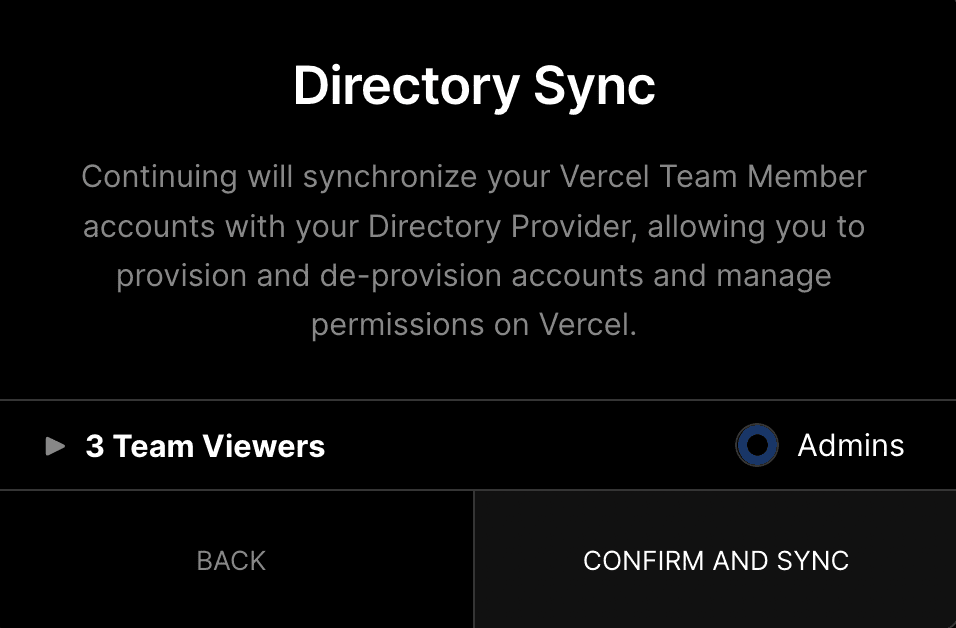Go back with the BACK button
This screenshot has height=628, width=956.
coord(232,560)
